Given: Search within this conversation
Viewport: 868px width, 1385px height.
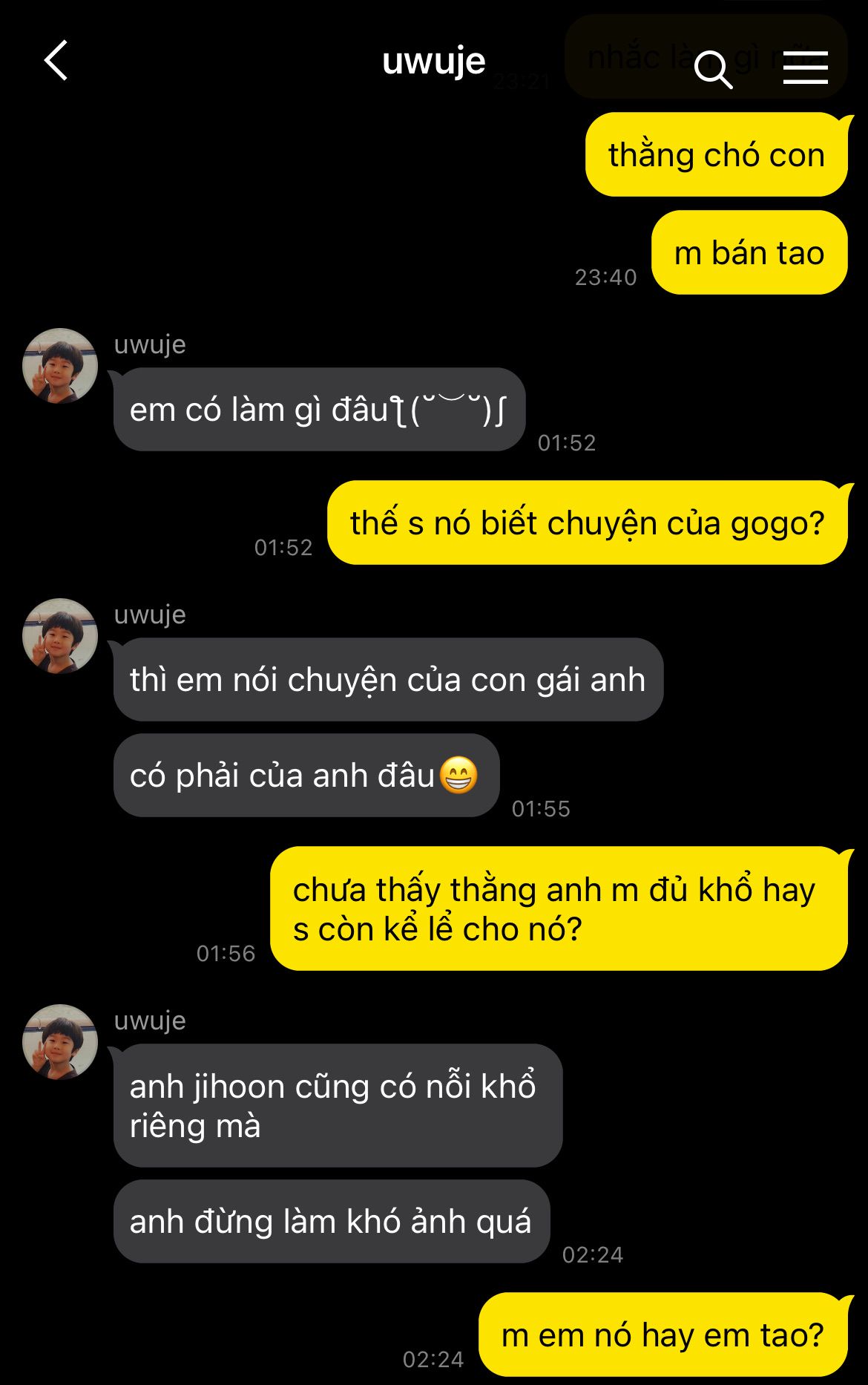Looking at the screenshot, I should coord(713,70).
